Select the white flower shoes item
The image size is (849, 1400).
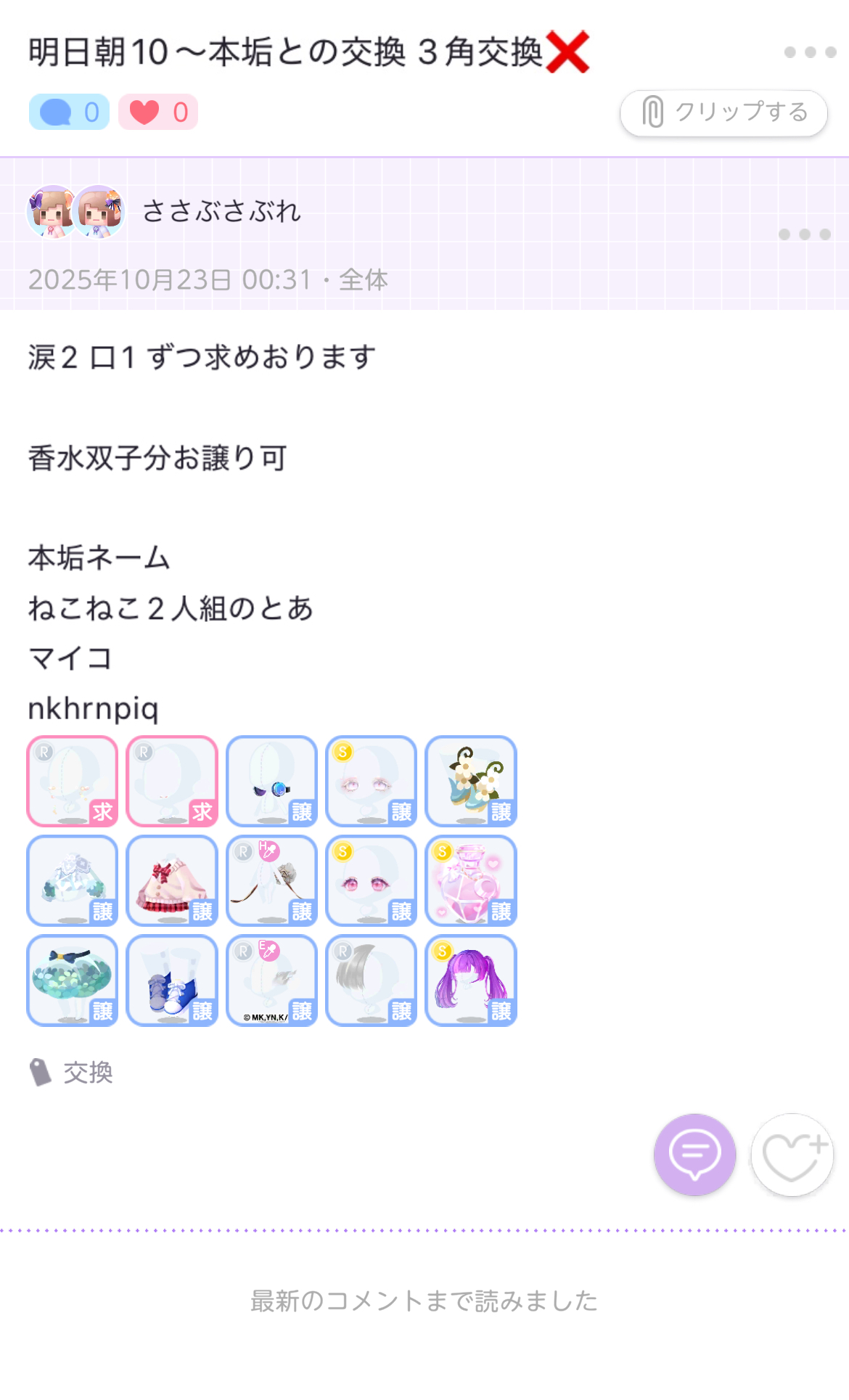click(x=470, y=781)
